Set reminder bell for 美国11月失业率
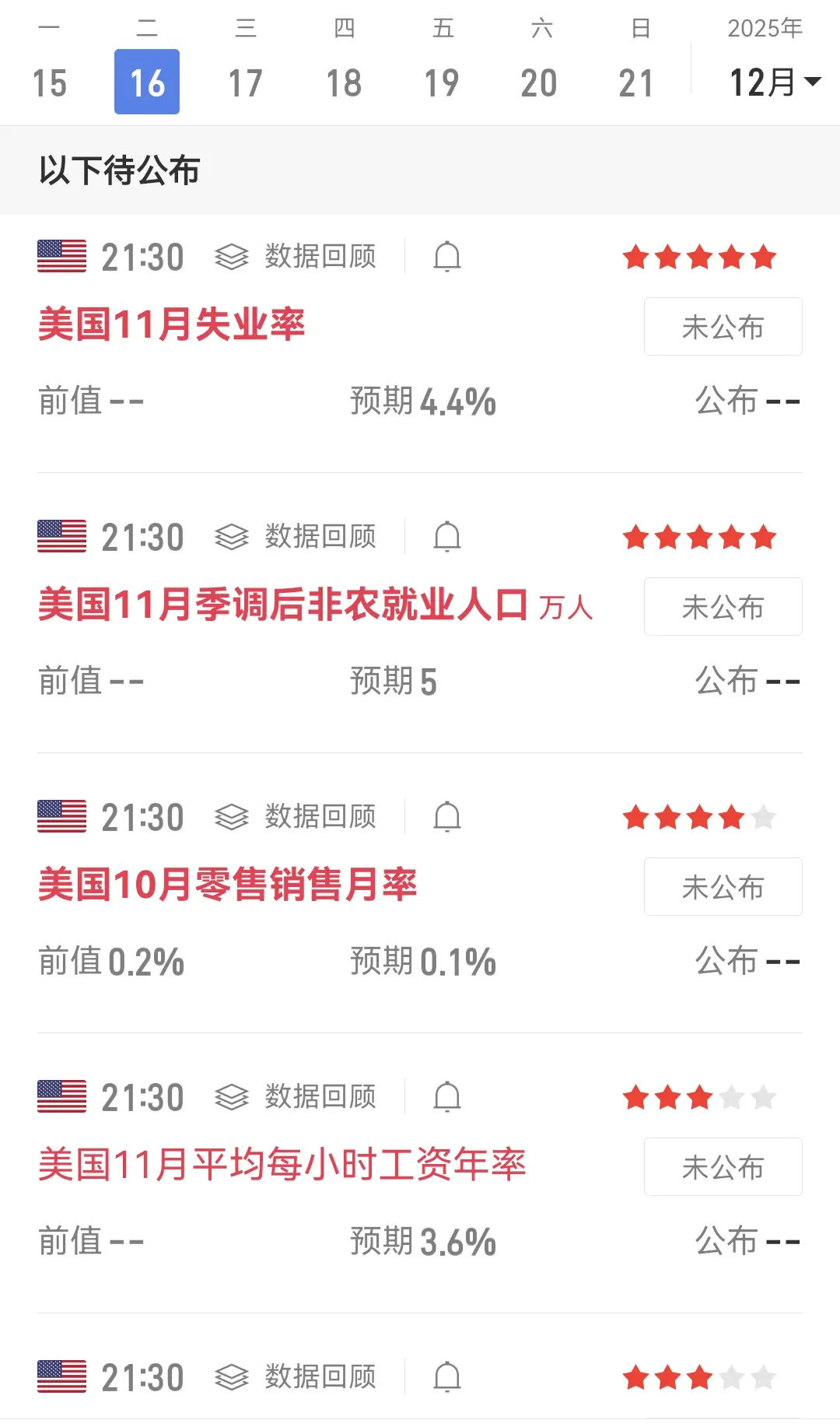Viewport: 840px width, 1427px height. point(447,257)
